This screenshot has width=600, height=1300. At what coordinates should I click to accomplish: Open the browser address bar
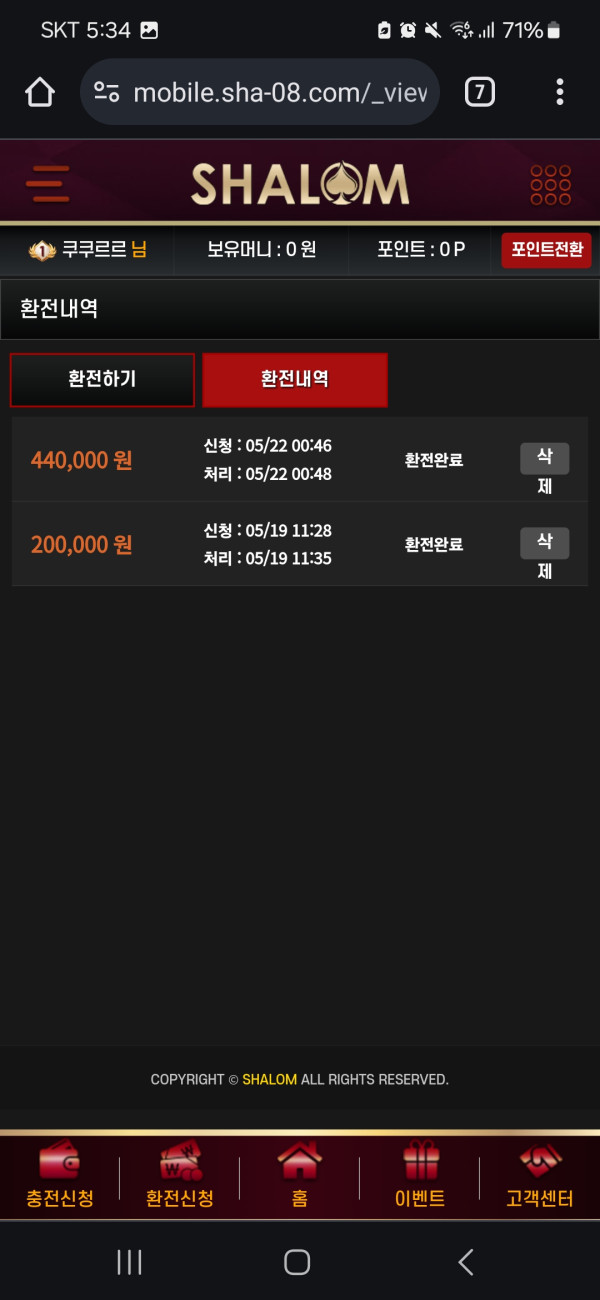[x=270, y=92]
